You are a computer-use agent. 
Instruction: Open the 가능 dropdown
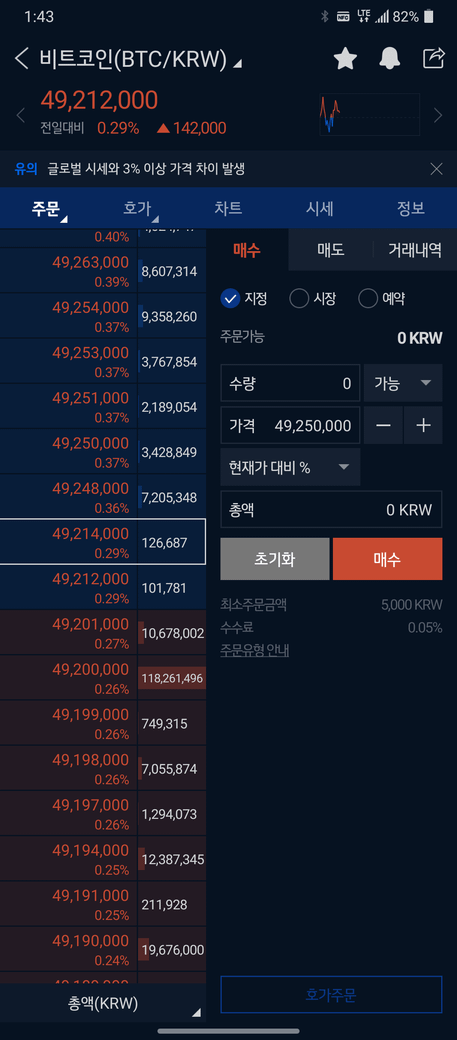[403, 383]
